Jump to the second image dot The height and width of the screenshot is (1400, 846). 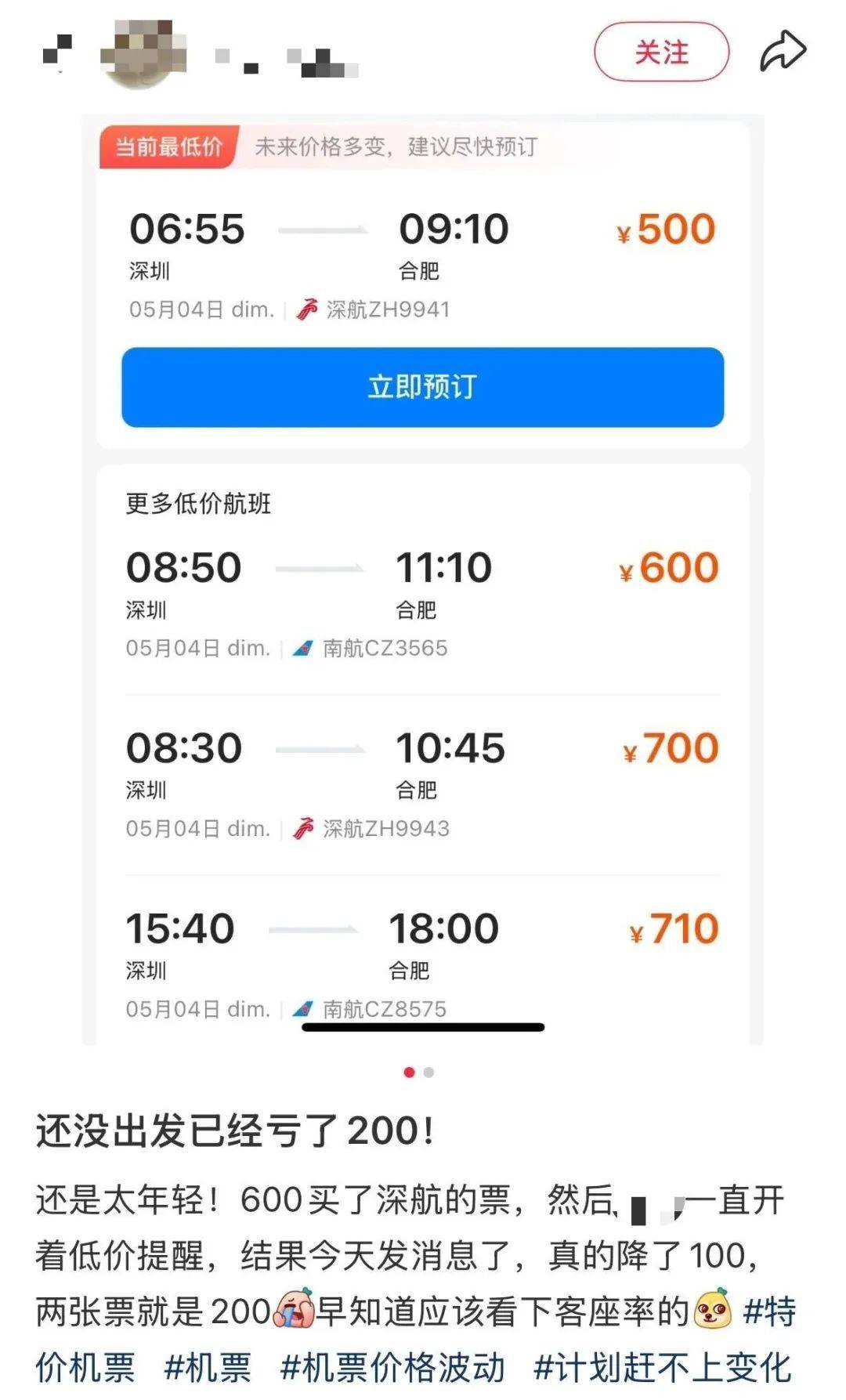pos(428,1073)
